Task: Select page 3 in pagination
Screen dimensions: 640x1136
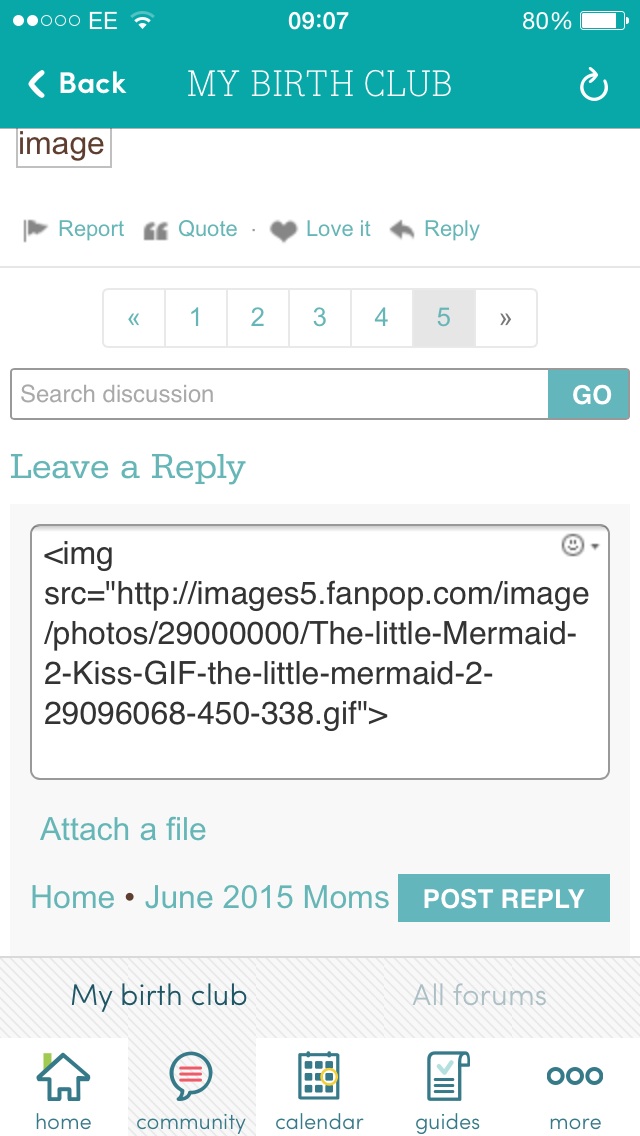Action: tap(320, 318)
